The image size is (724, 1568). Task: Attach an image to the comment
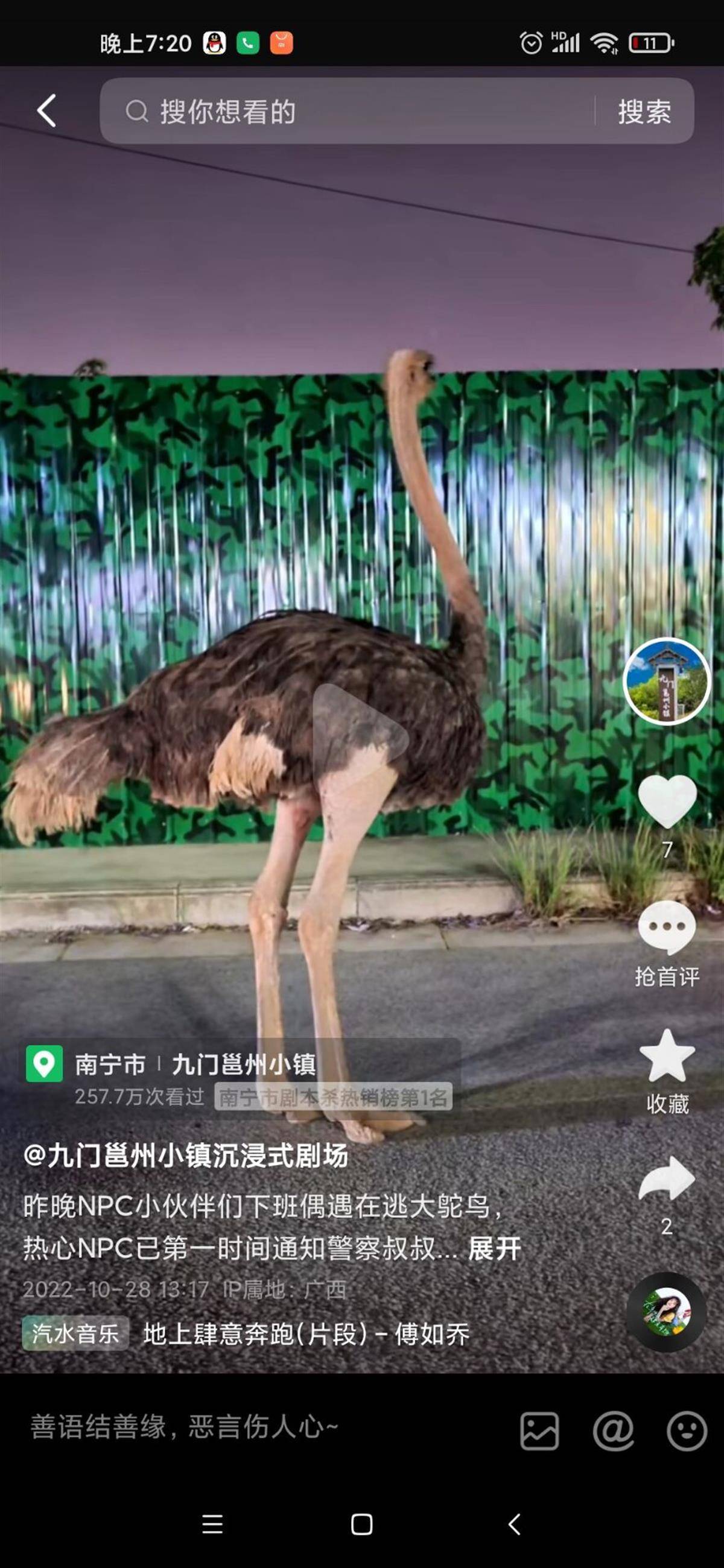click(539, 1430)
